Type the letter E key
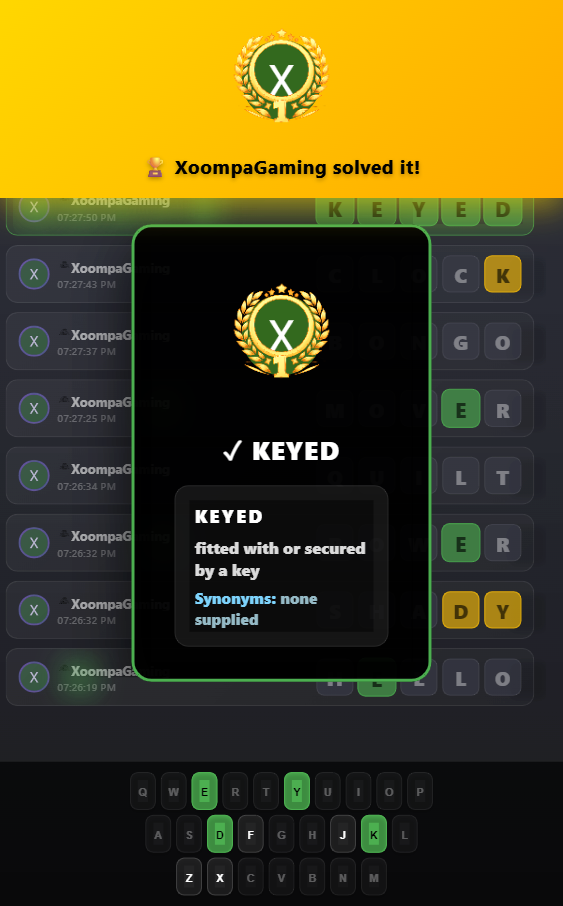The height and width of the screenshot is (906, 563). click(x=204, y=791)
